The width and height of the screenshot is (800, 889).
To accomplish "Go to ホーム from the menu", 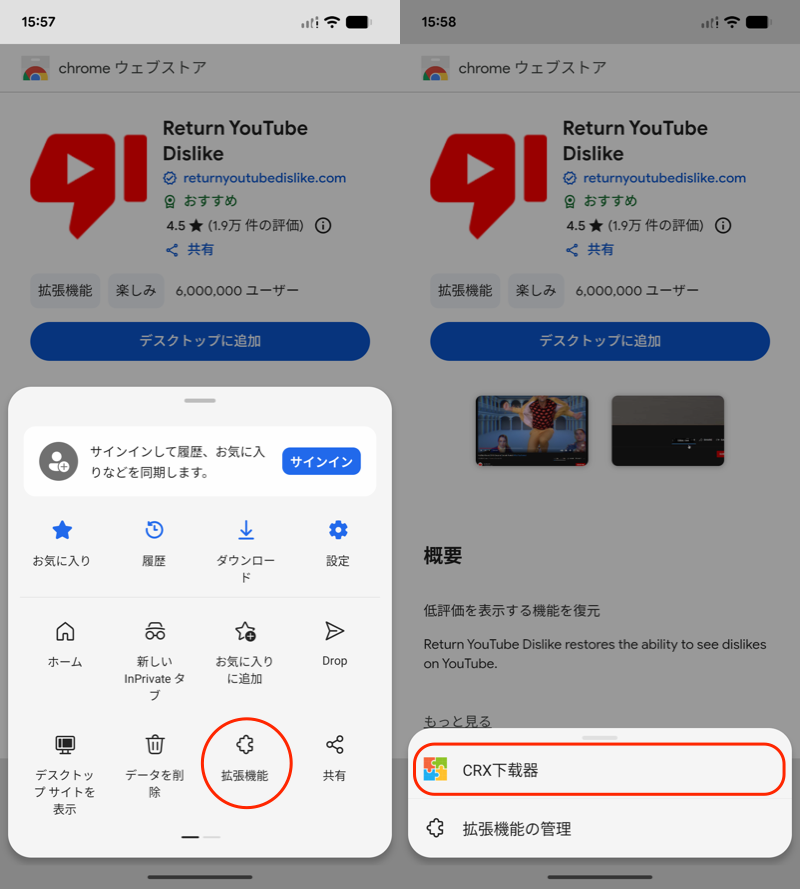I will pos(65,643).
